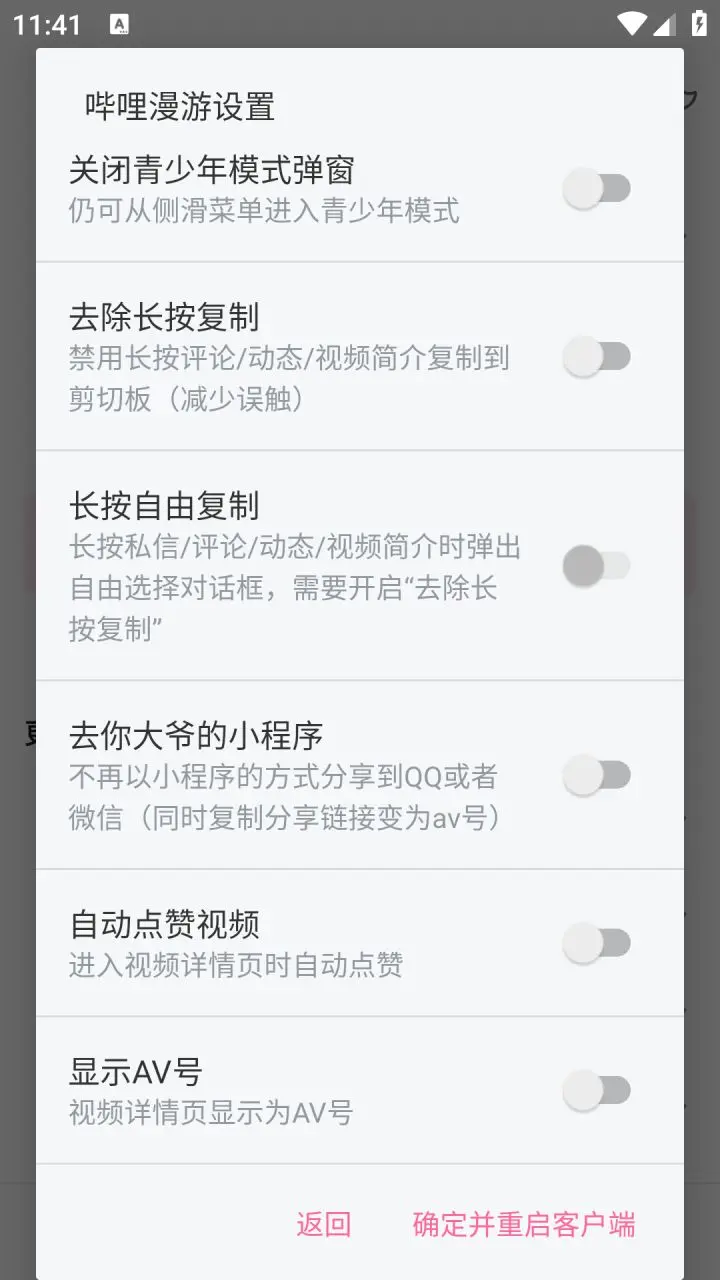720x1280 pixels.
Task: Enable the 长按自由复制 option
Action: click(596, 567)
